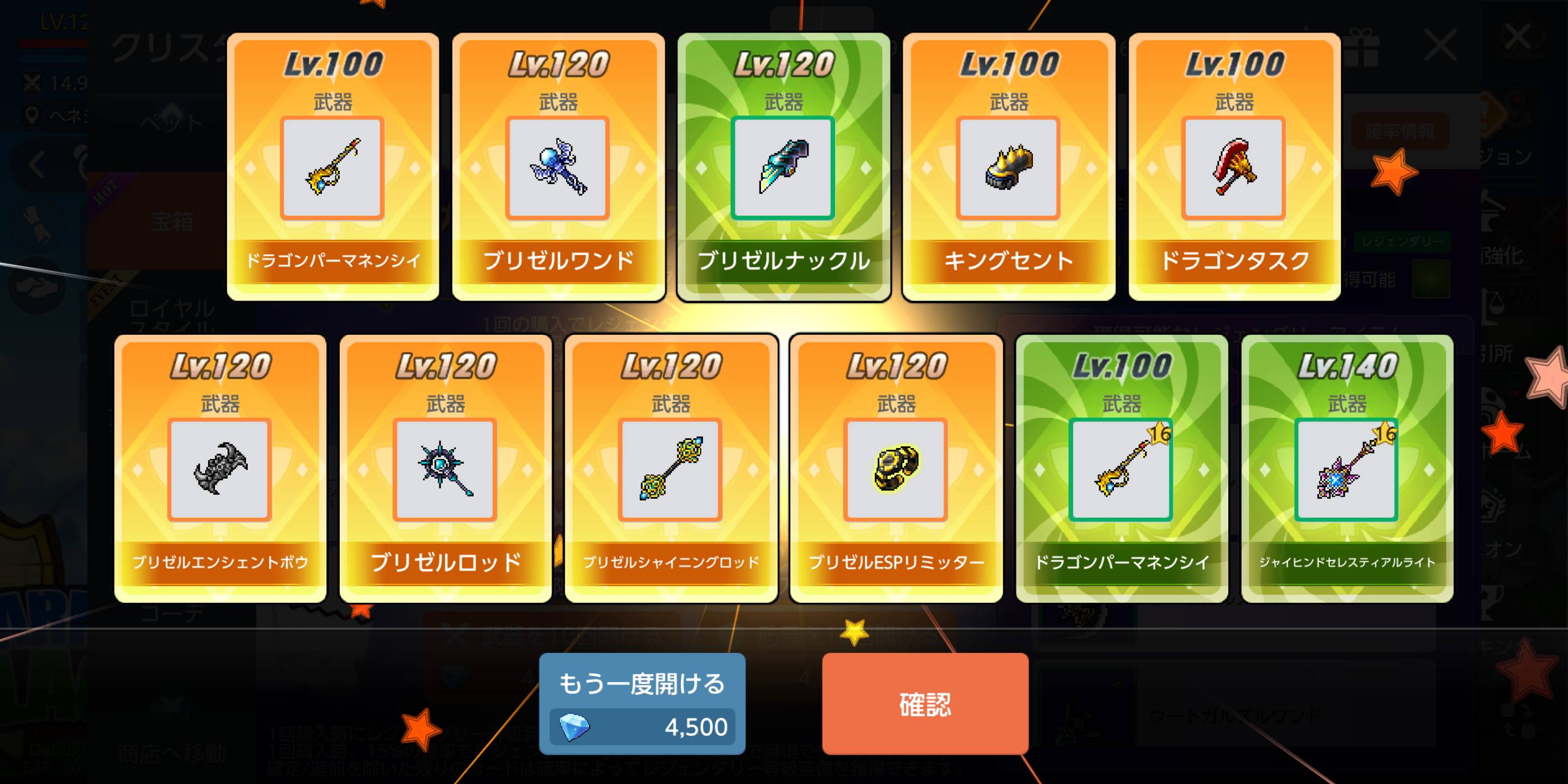The height and width of the screenshot is (784, 1568).
Task: View the ブリゼルワンド weapon card
Action: point(558,167)
